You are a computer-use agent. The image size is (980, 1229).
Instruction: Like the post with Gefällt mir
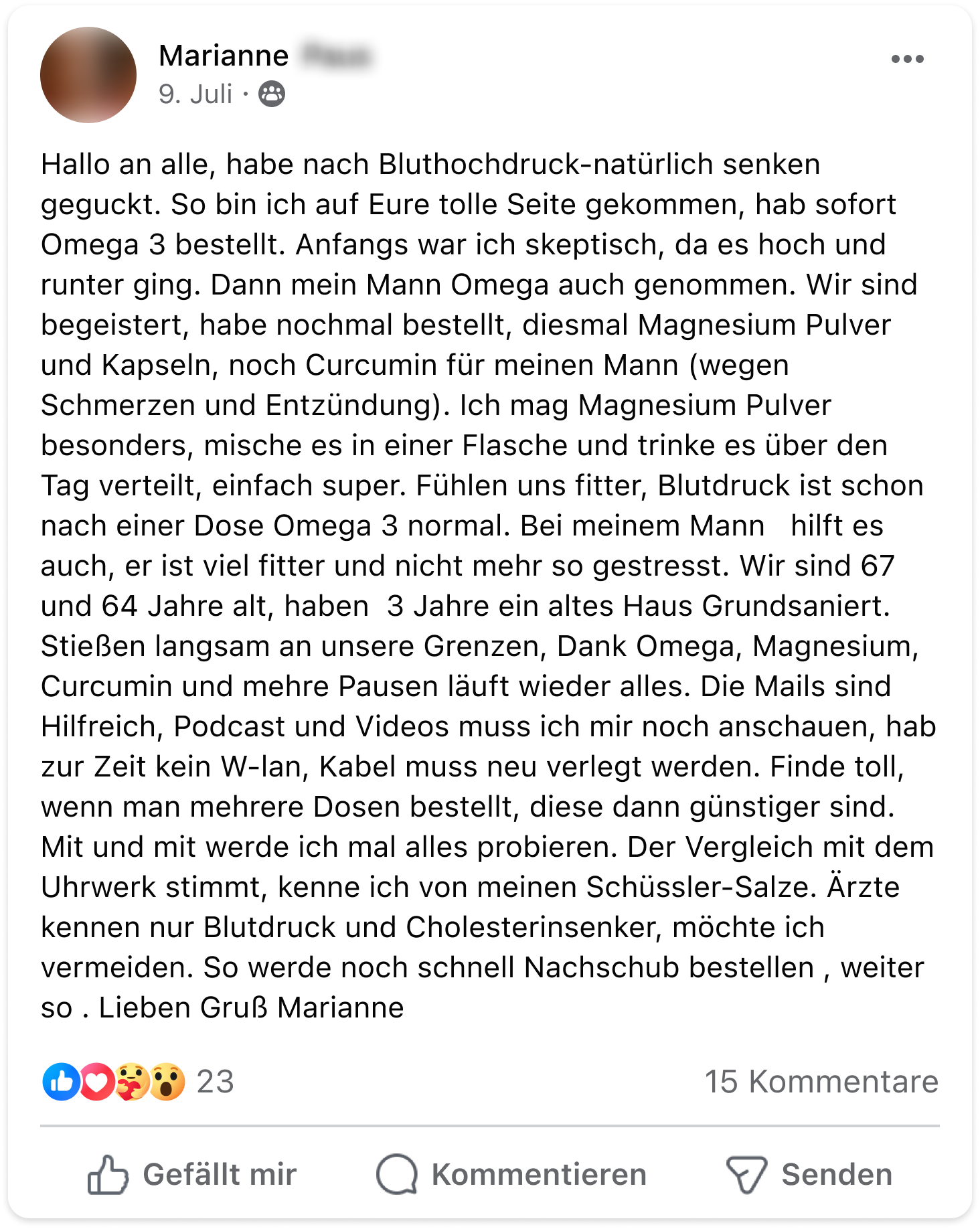pyautogui.click(x=192, y=1175)
